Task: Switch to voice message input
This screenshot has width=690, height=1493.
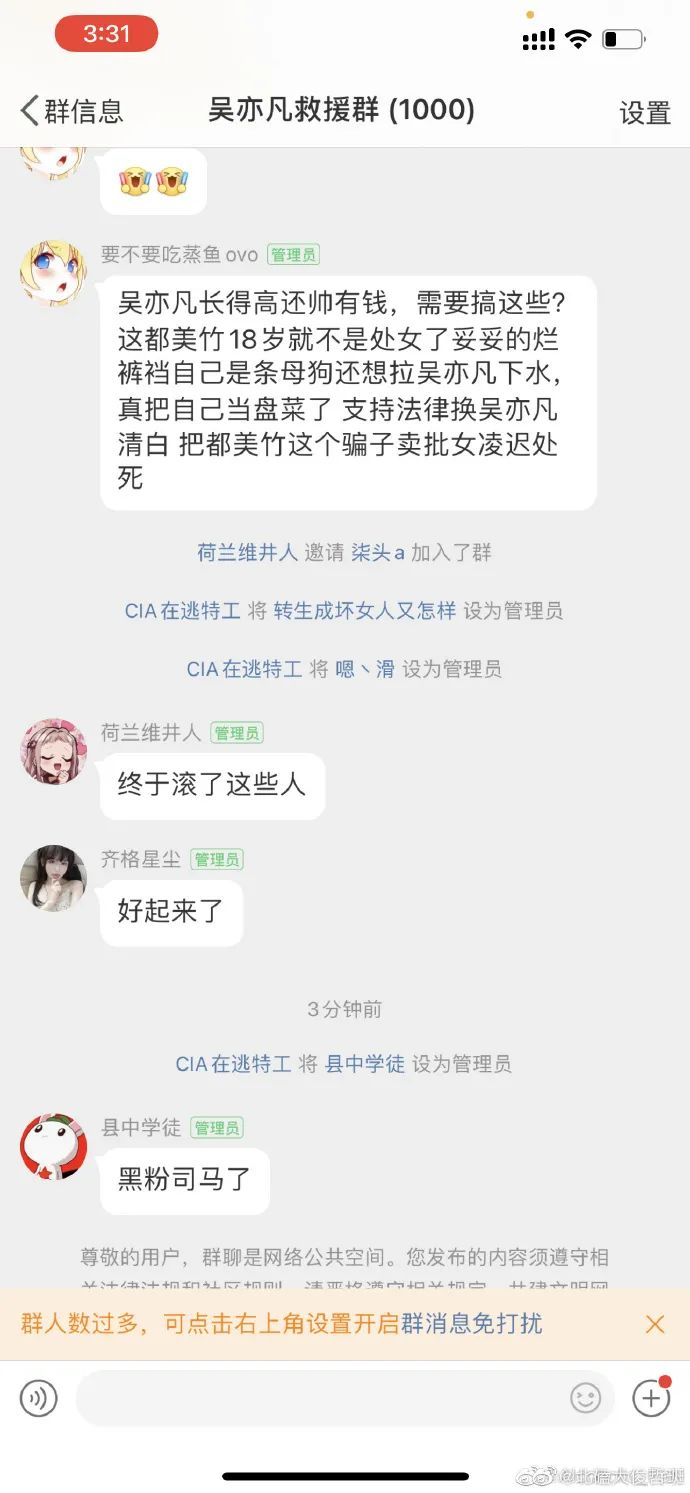Action: tap(39, 1397)
